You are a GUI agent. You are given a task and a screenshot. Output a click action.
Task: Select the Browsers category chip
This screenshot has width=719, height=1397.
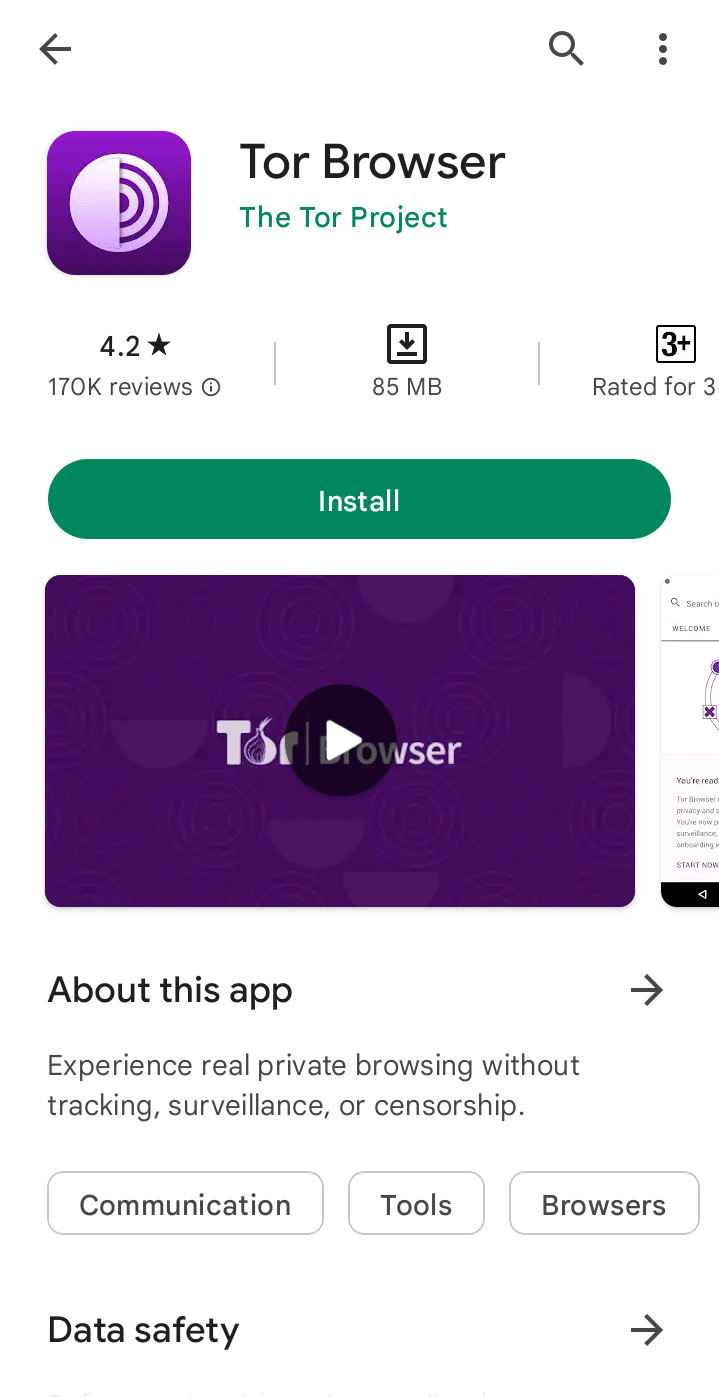pyautogui.click(x=603, y=1204)
